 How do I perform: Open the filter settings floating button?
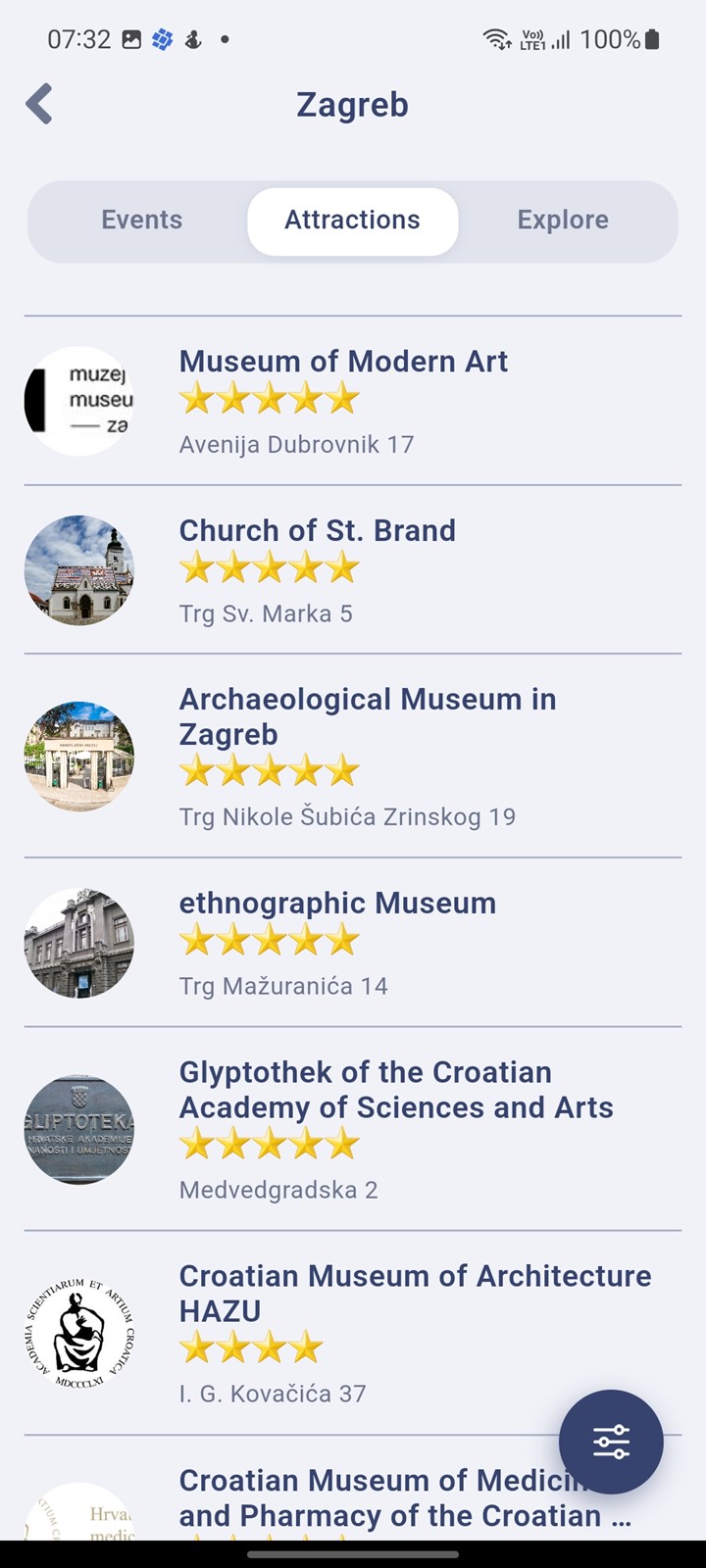tap(611, 1442)
